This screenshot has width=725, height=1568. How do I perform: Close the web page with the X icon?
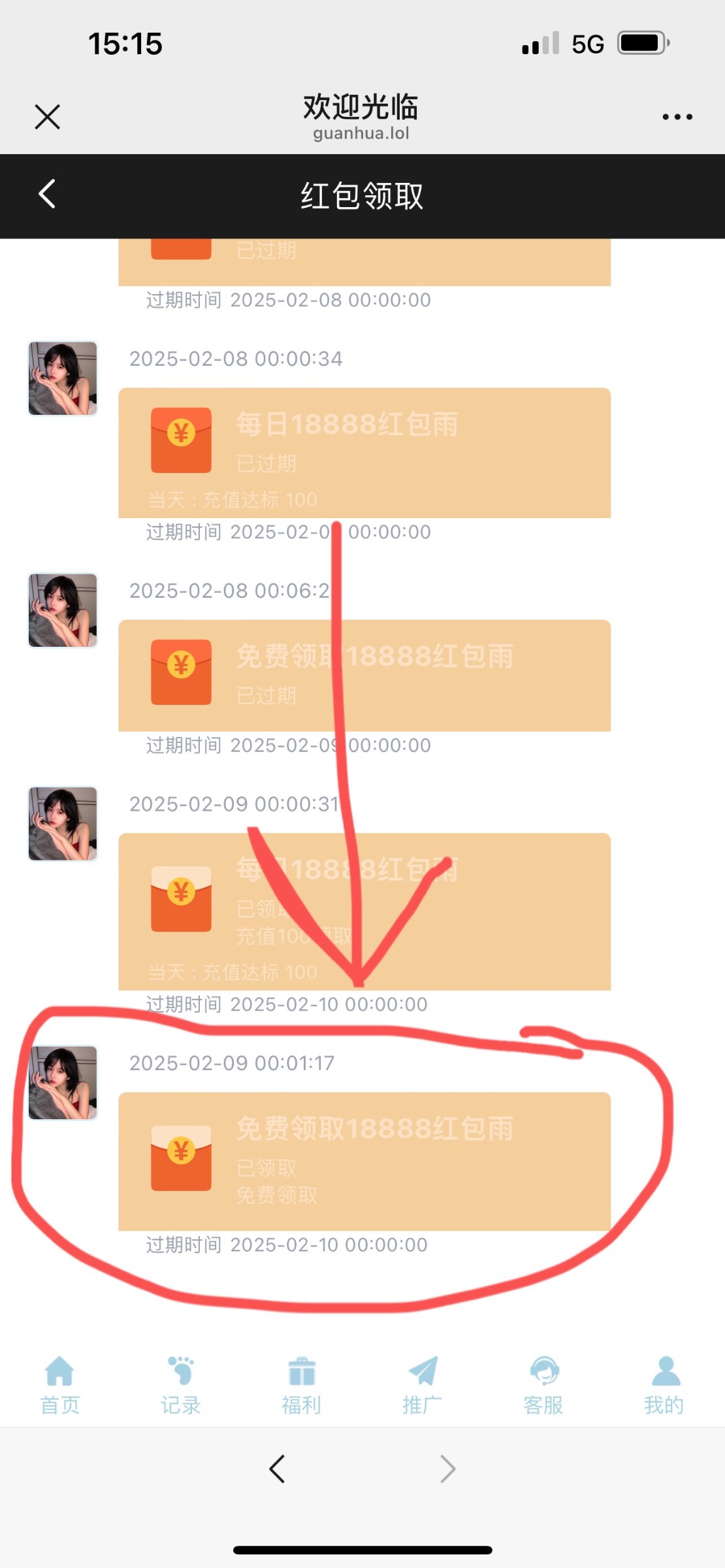[x=47, y=118]
